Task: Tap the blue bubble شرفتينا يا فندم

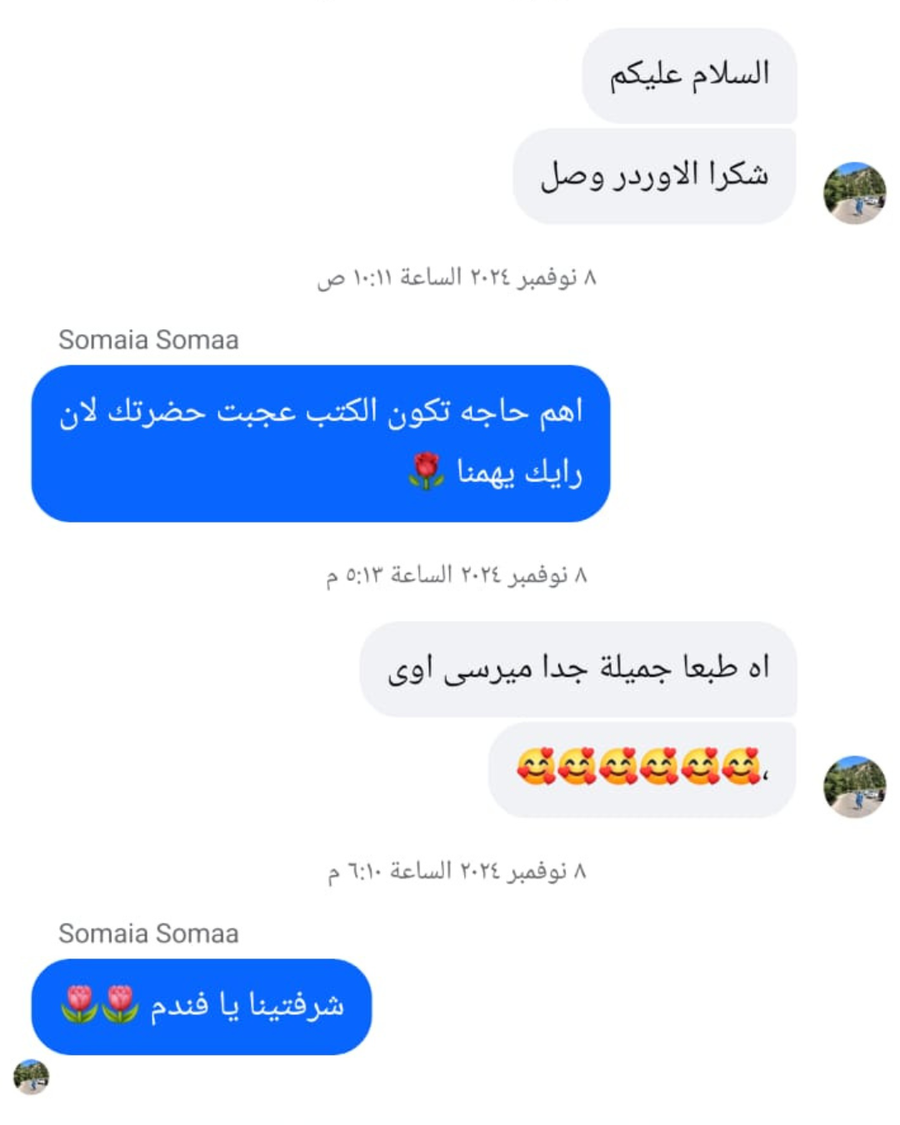Action: [x=201, y=1006]
